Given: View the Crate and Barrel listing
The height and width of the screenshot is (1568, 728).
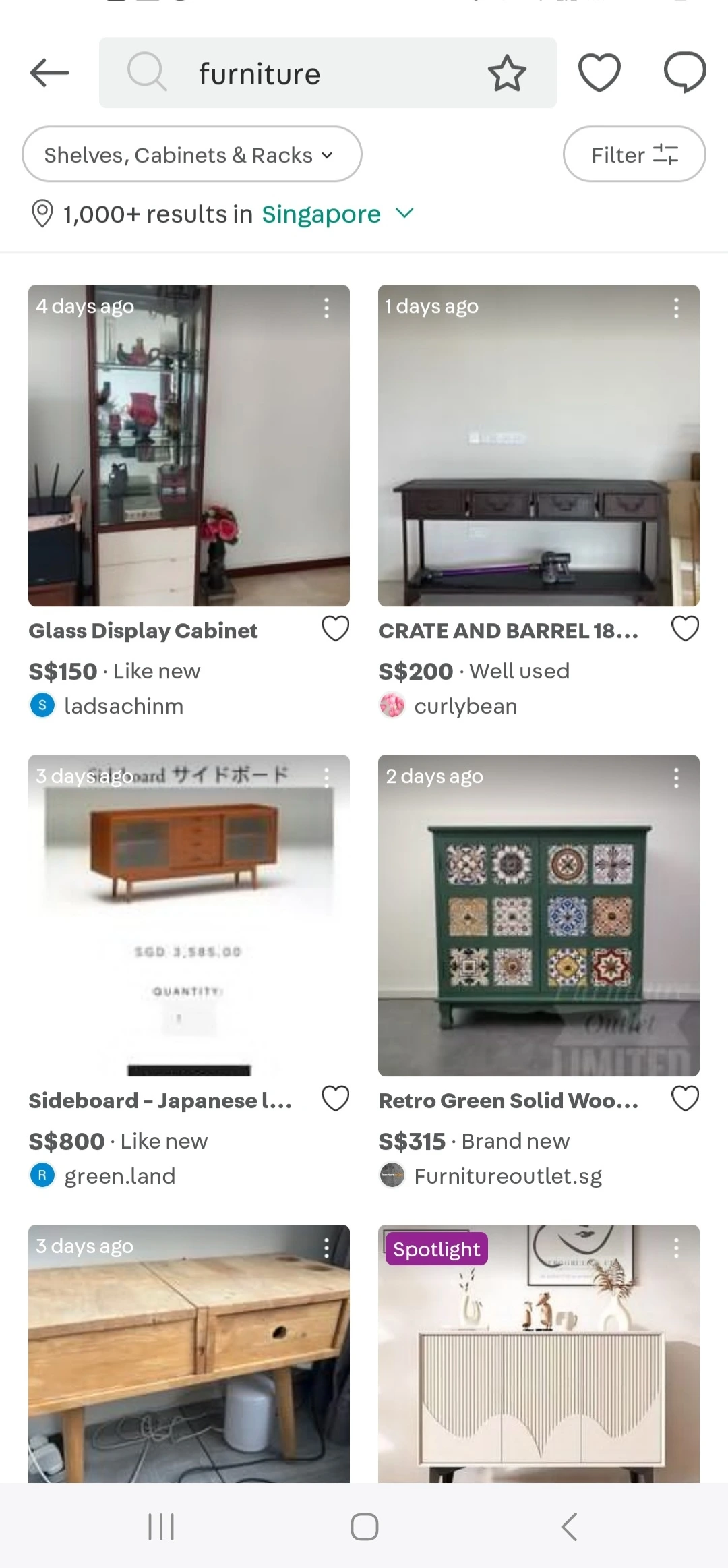Looking at the screenshot, I should click(x=538, y=445).
